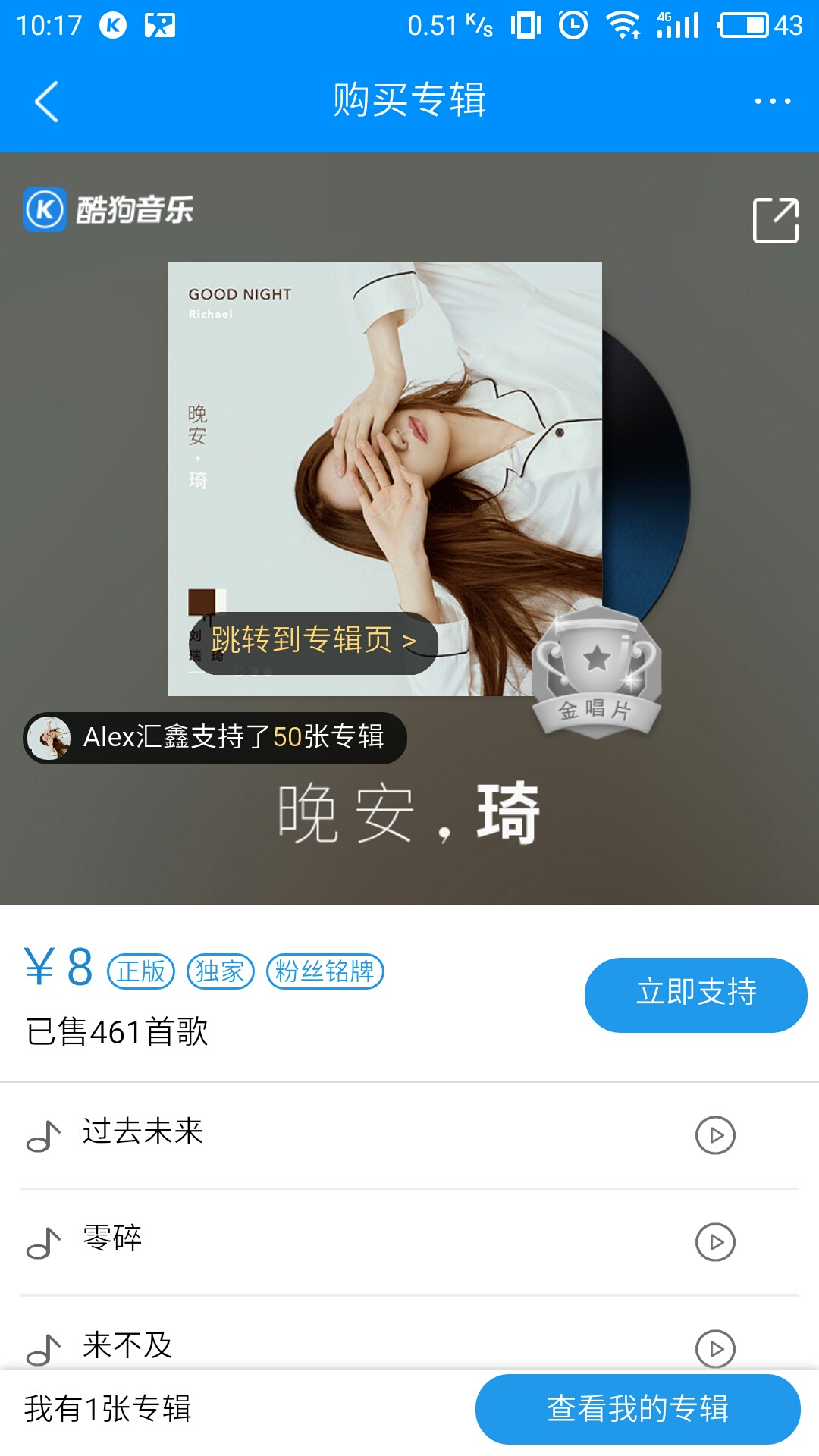Tap the music note icon beside 过去未来
The width and height of the screenshot is (819, 1456).
tap(42, 1134)
